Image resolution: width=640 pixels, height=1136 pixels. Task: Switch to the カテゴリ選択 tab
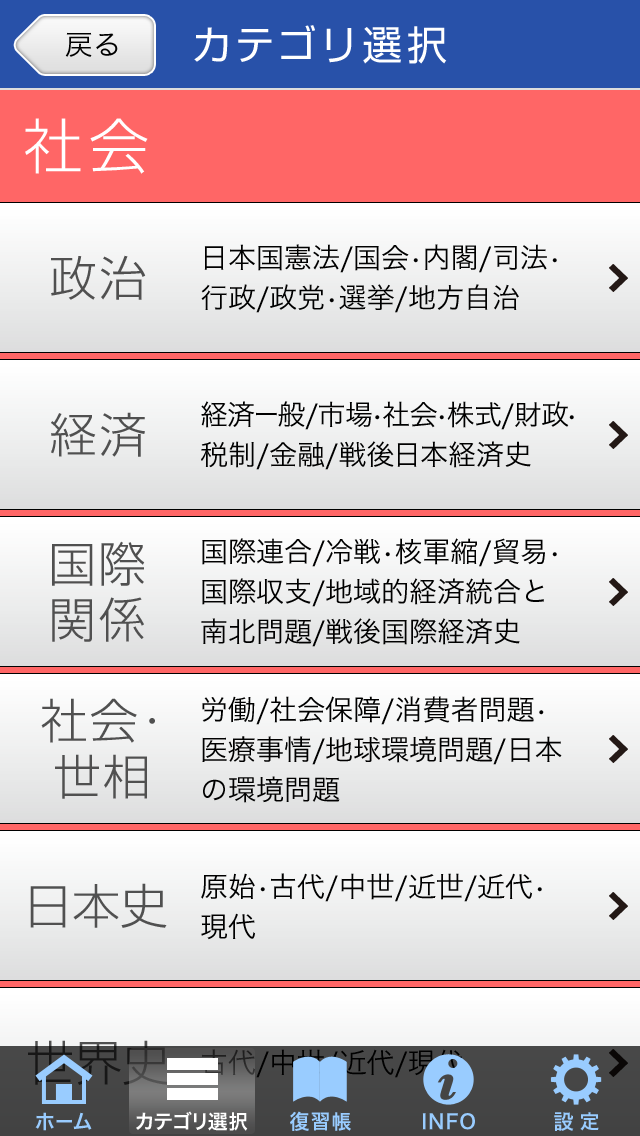point(192,1092)
